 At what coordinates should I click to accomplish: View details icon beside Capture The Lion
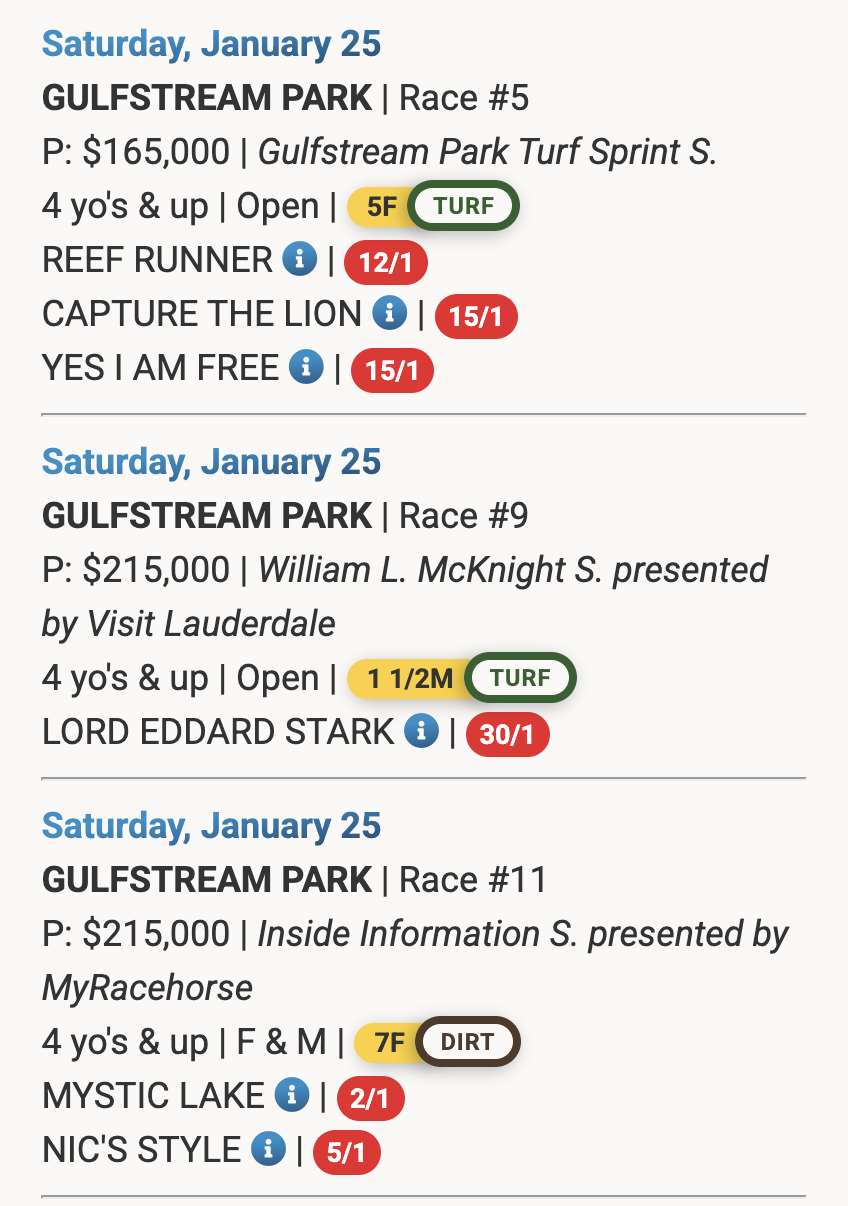[390, 314]
